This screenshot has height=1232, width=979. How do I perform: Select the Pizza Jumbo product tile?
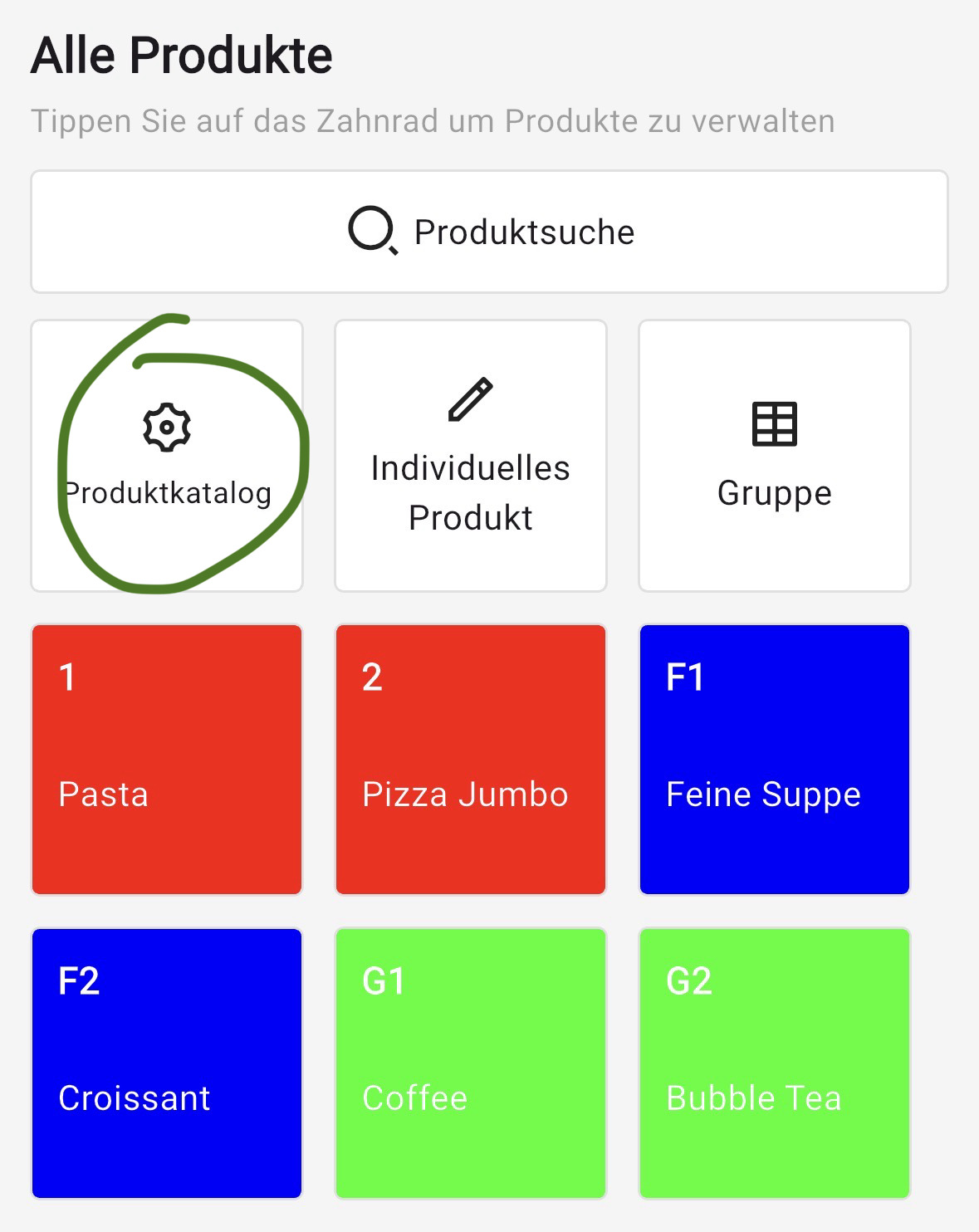pyautogui.click(x=470, y=760)
